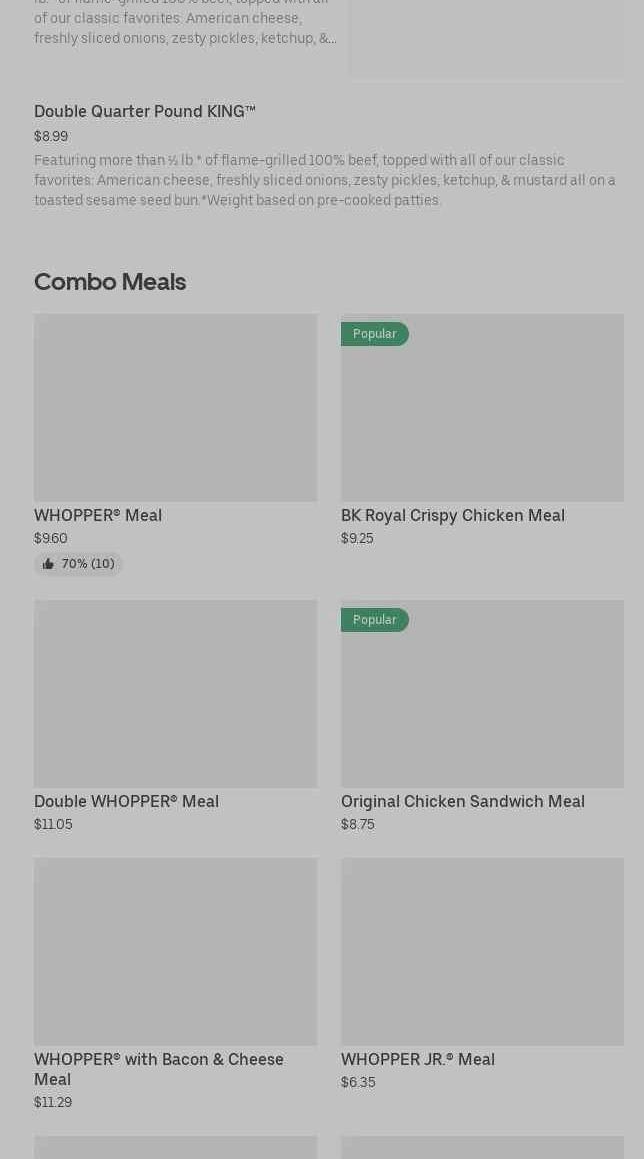Open the Double Quarter Pound KING item
The height and width of the screenshot is (1159, 644).
pyautogui.click(x=145, y=112)
